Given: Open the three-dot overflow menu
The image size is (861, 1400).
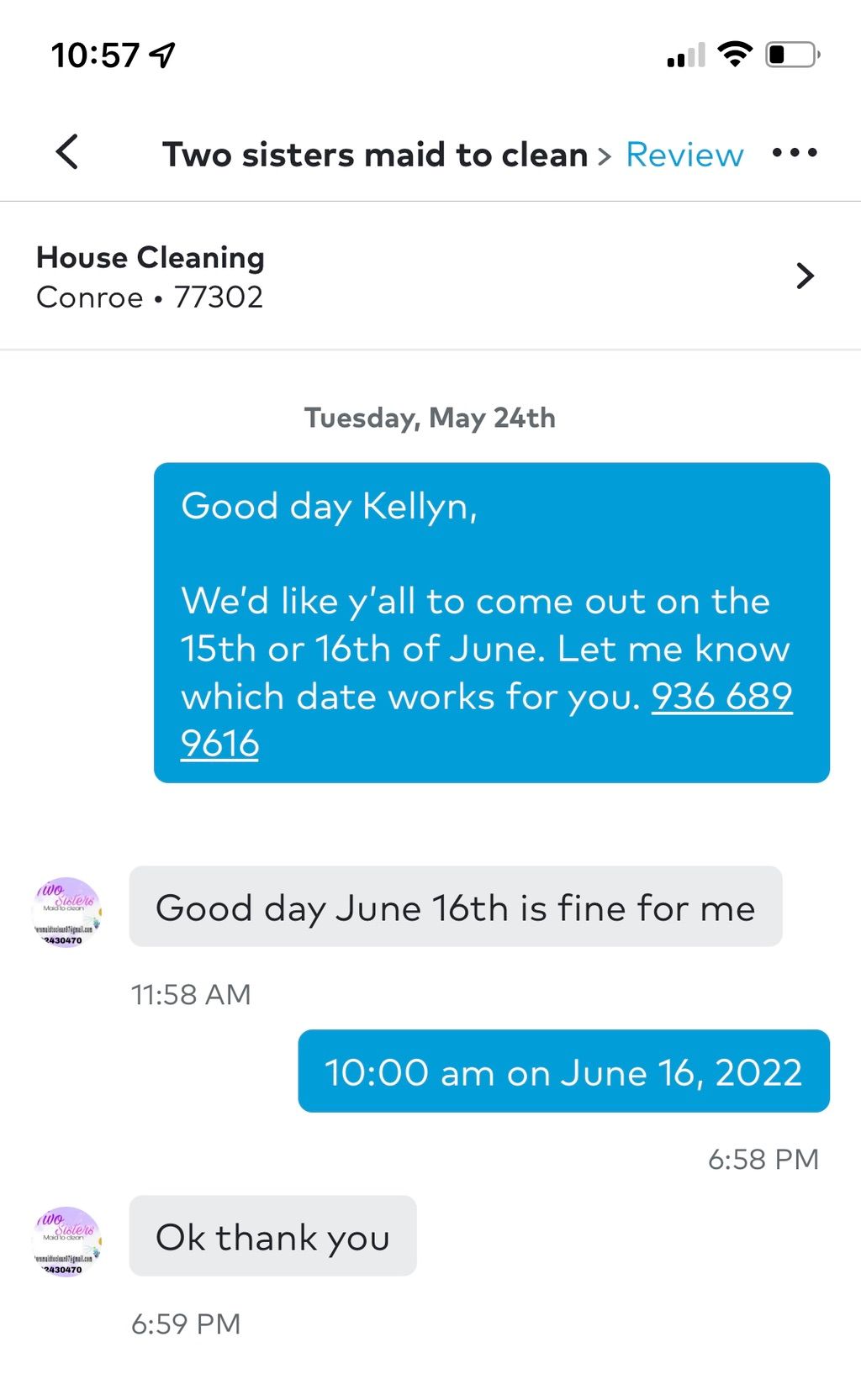Looking at the screenshot, I should click(795, 153).
